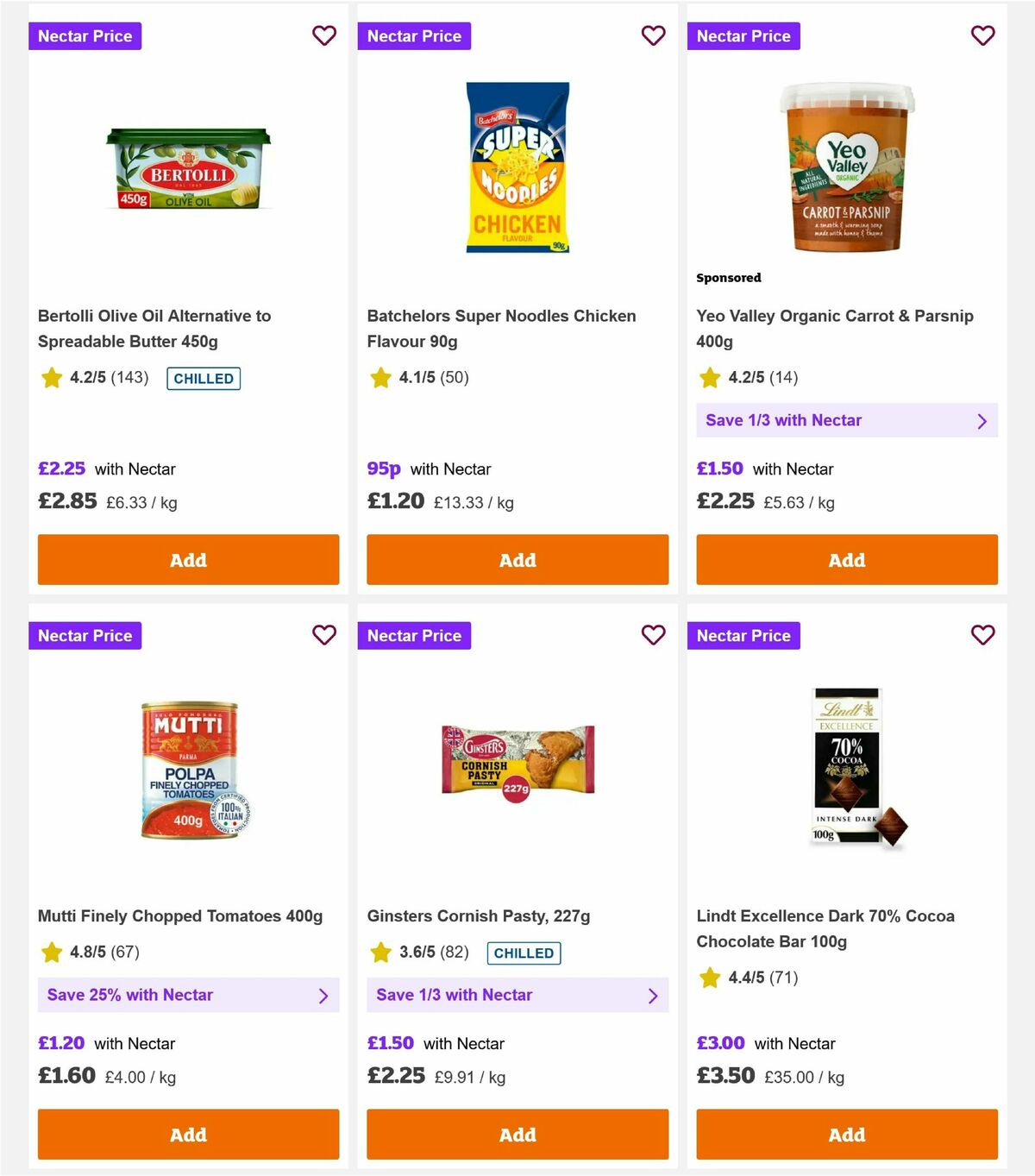Click the Nectar Price tab on Batchelors noodles

[414, 35]
